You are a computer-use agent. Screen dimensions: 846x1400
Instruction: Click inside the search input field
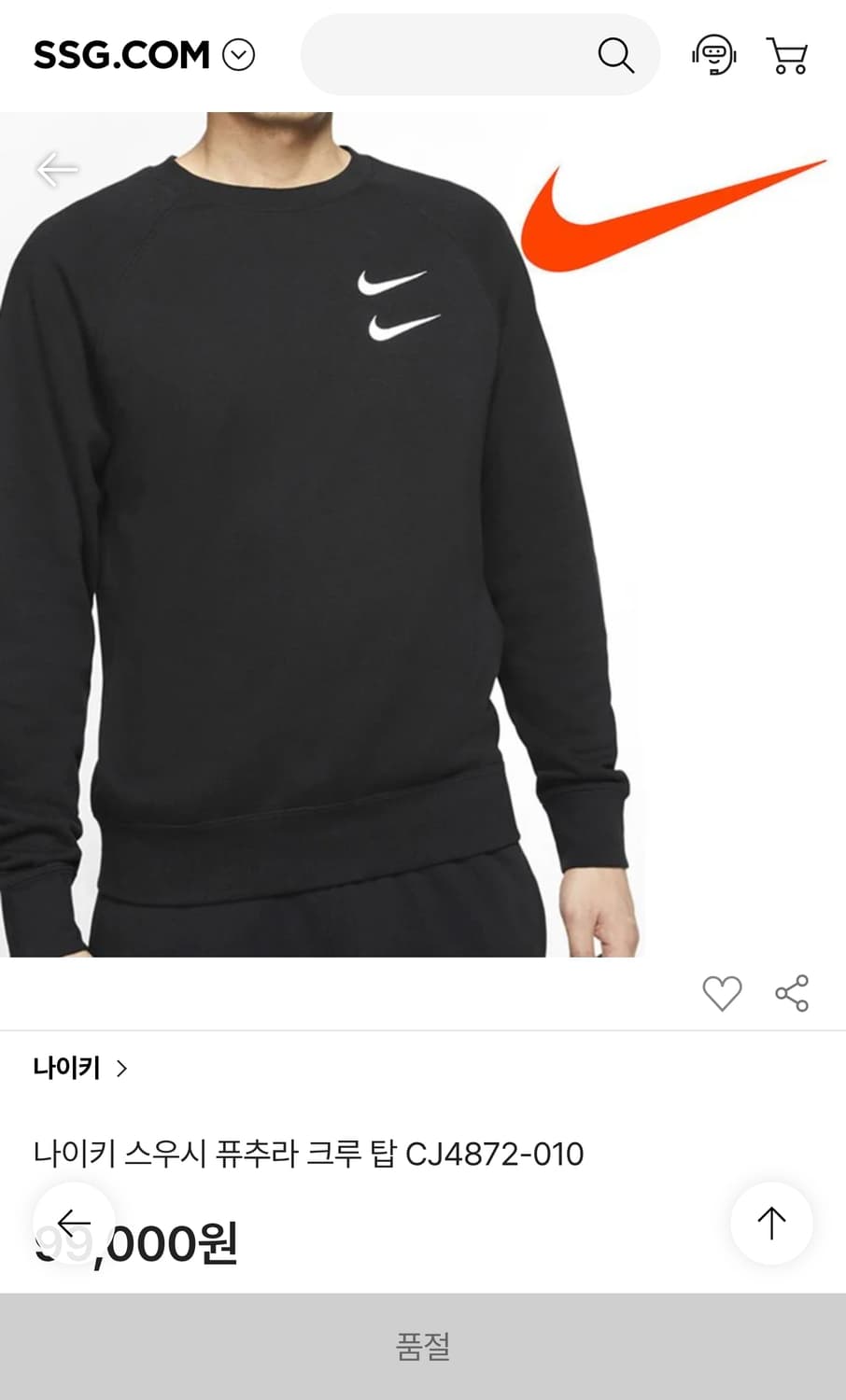[448, 56]
